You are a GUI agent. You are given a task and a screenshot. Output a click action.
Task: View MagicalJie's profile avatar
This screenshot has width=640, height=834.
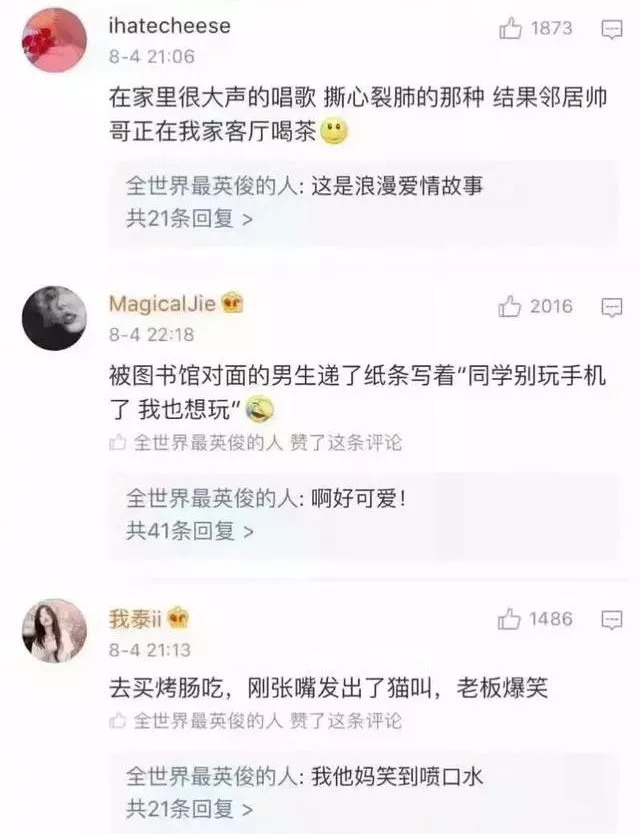[54, 318]
